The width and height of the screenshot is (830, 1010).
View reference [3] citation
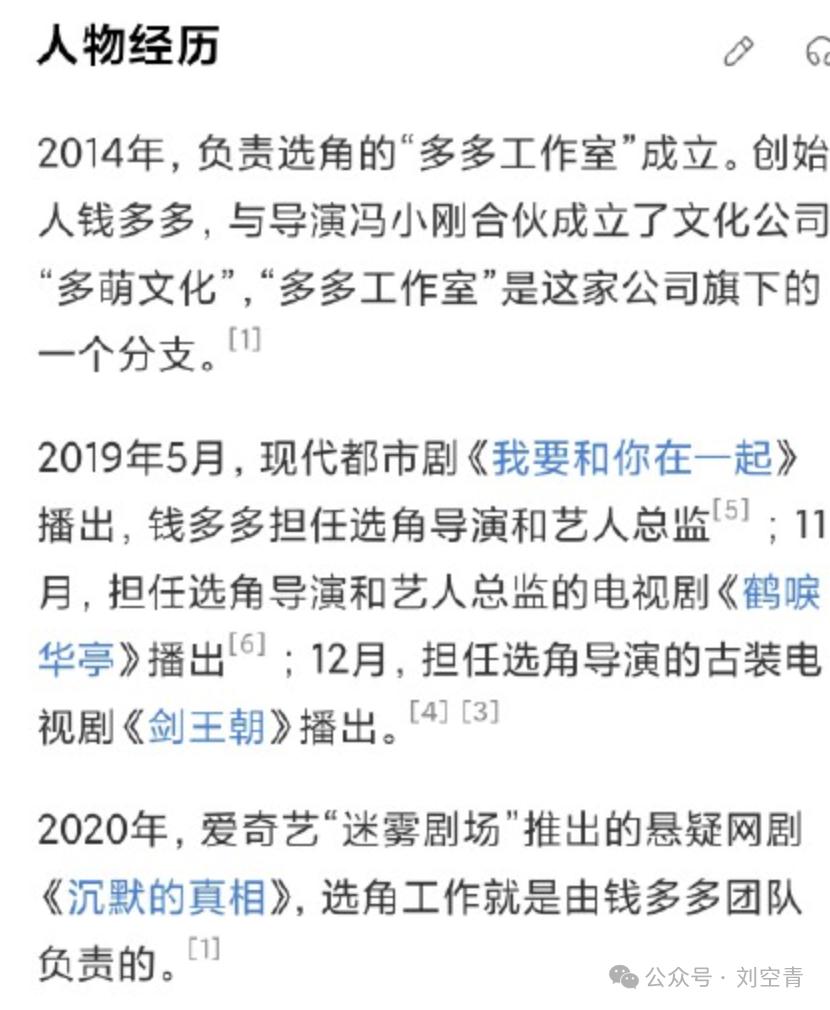pyautogui.click(x=480, y=713)
